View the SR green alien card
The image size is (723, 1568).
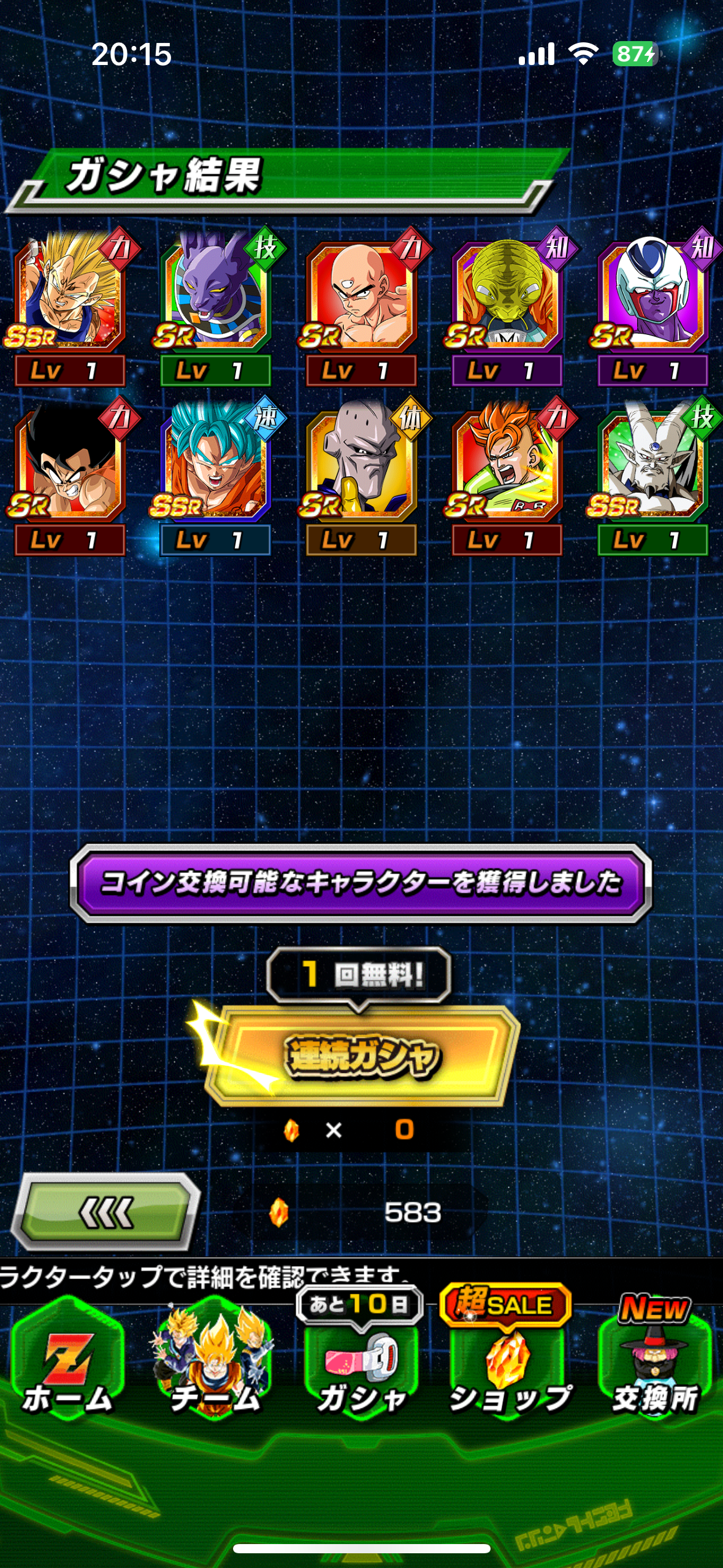point(507,307)
